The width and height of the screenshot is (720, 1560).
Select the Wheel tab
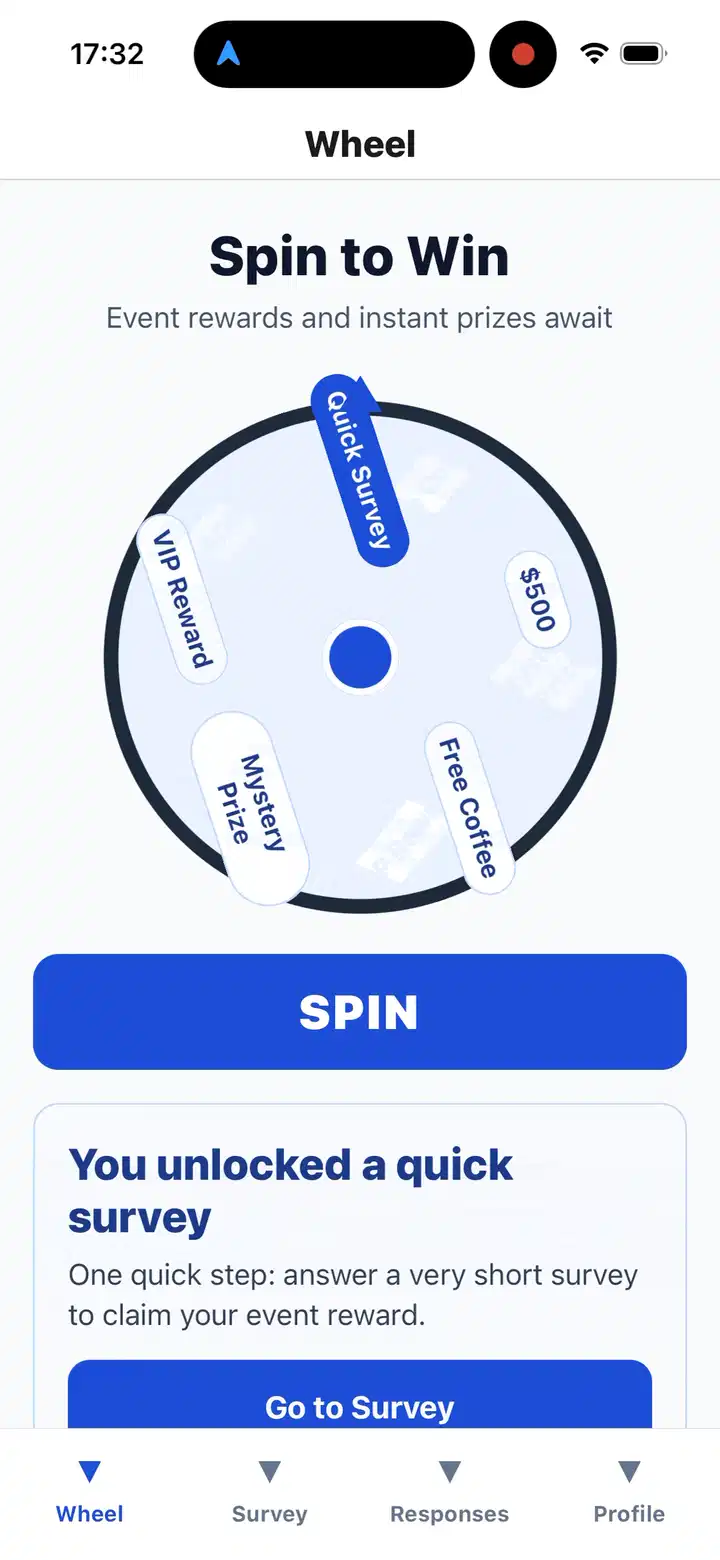(90, 1492)
